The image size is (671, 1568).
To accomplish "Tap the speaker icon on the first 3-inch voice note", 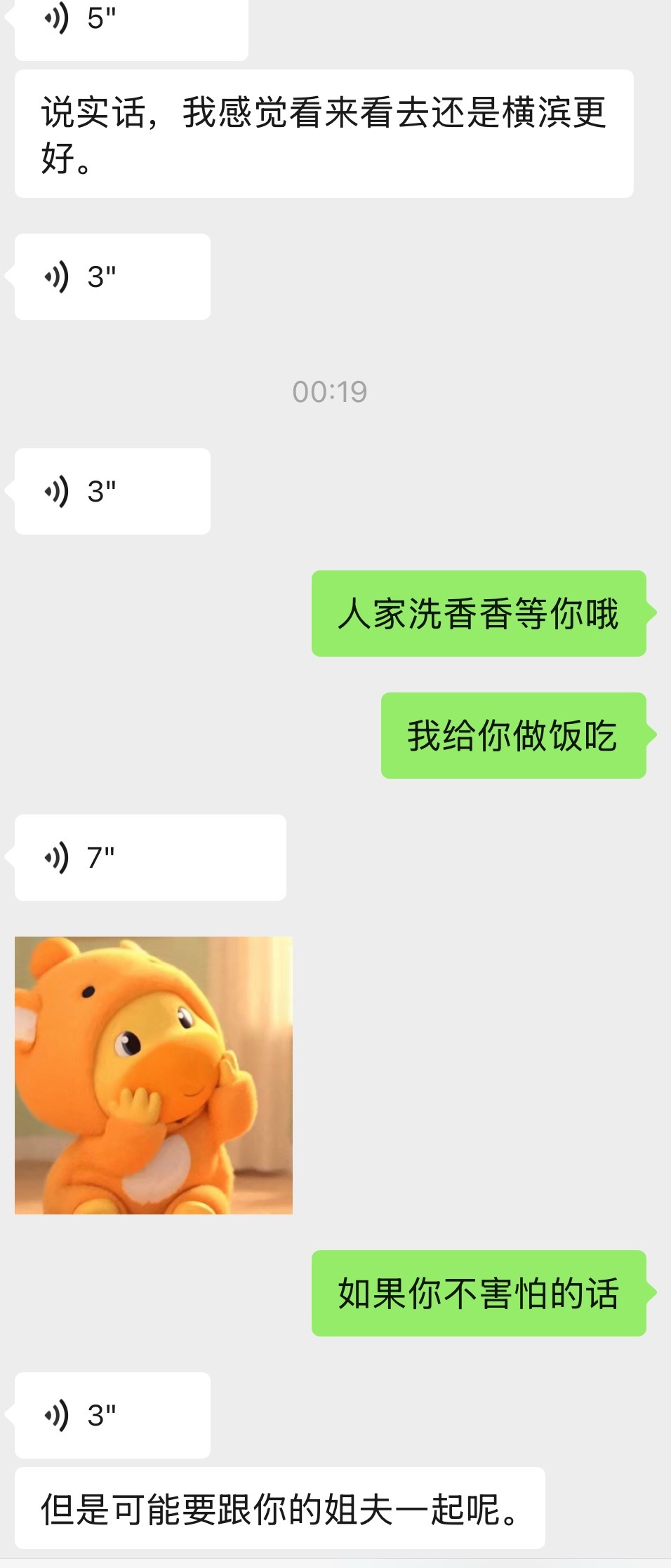I will point(56,276).
